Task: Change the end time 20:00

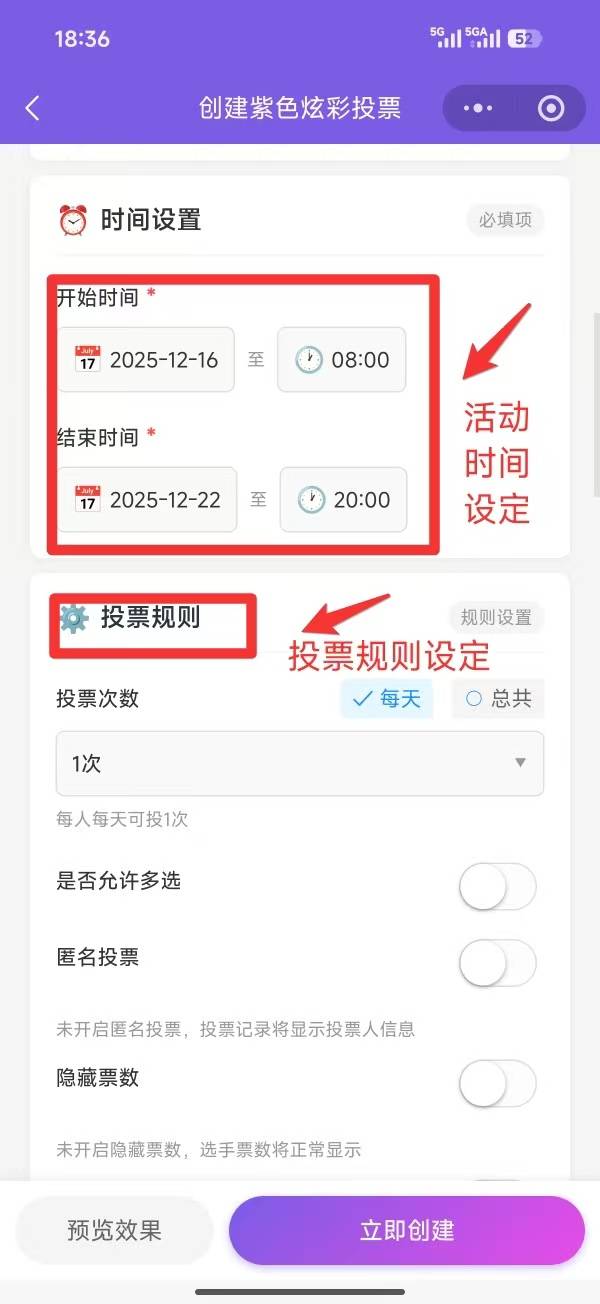Action: [x=344, y=500]
